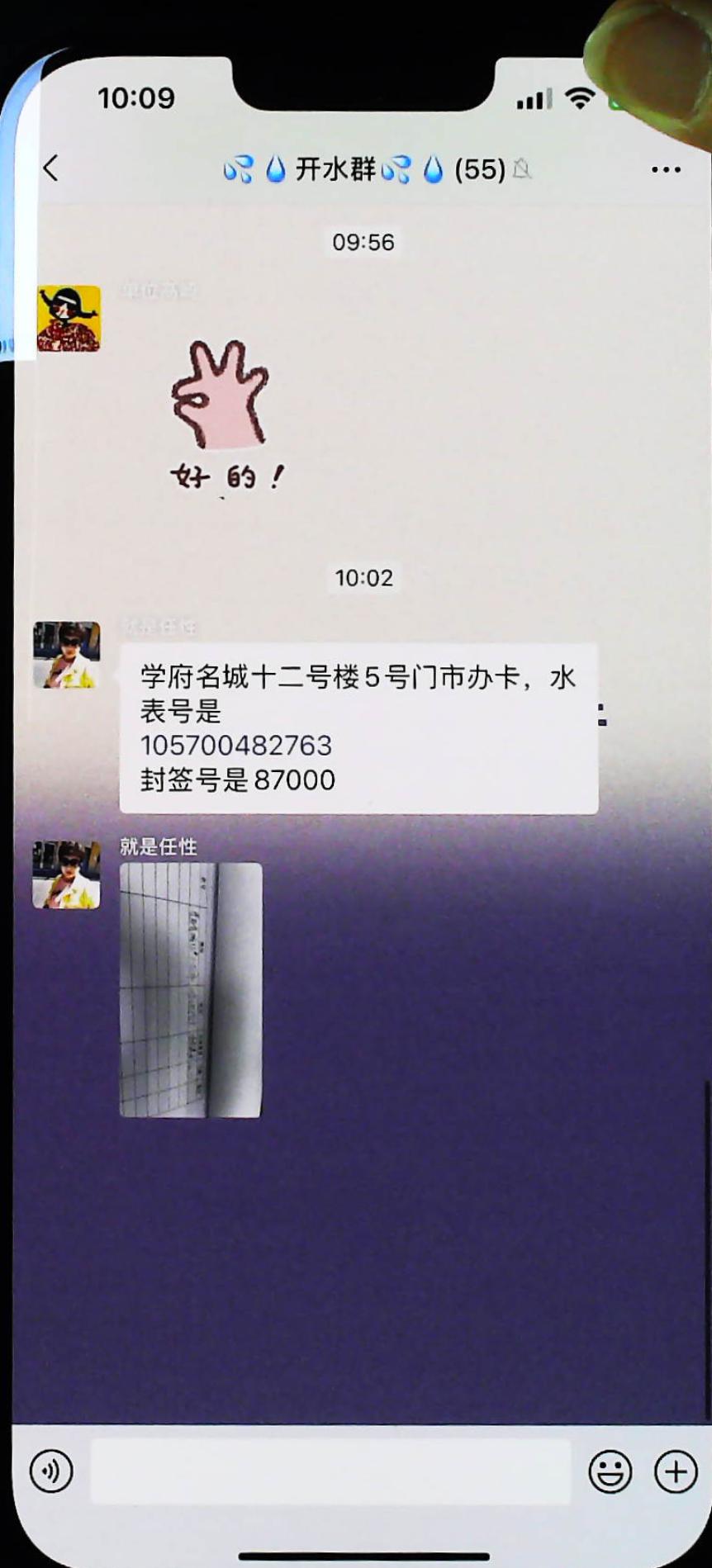Screen dimensions: 712x1568
Task: Open the photo sent by 就是任性
Action: coord(191,989)
